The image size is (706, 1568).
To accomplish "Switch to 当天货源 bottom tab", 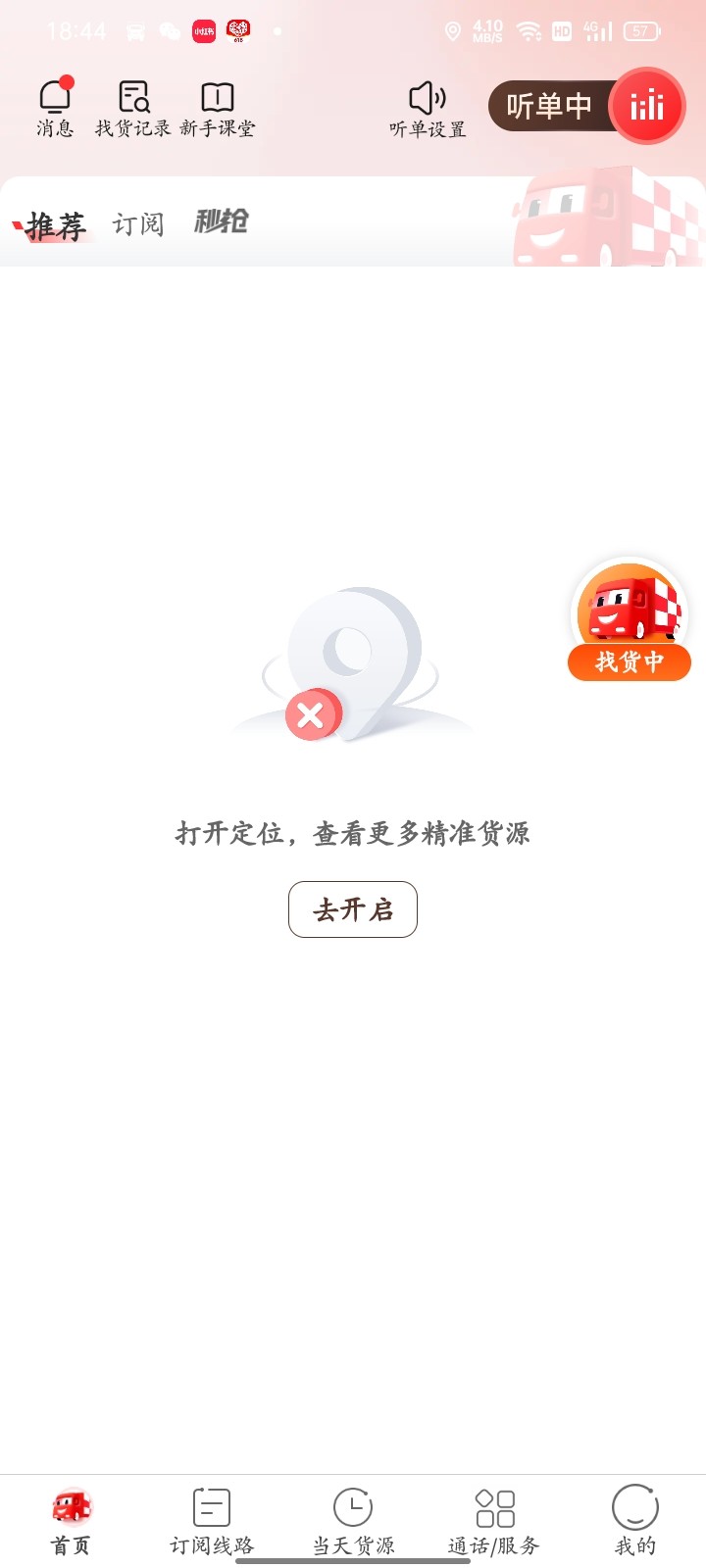I will pyautogui.click(x=353, y=1522).
